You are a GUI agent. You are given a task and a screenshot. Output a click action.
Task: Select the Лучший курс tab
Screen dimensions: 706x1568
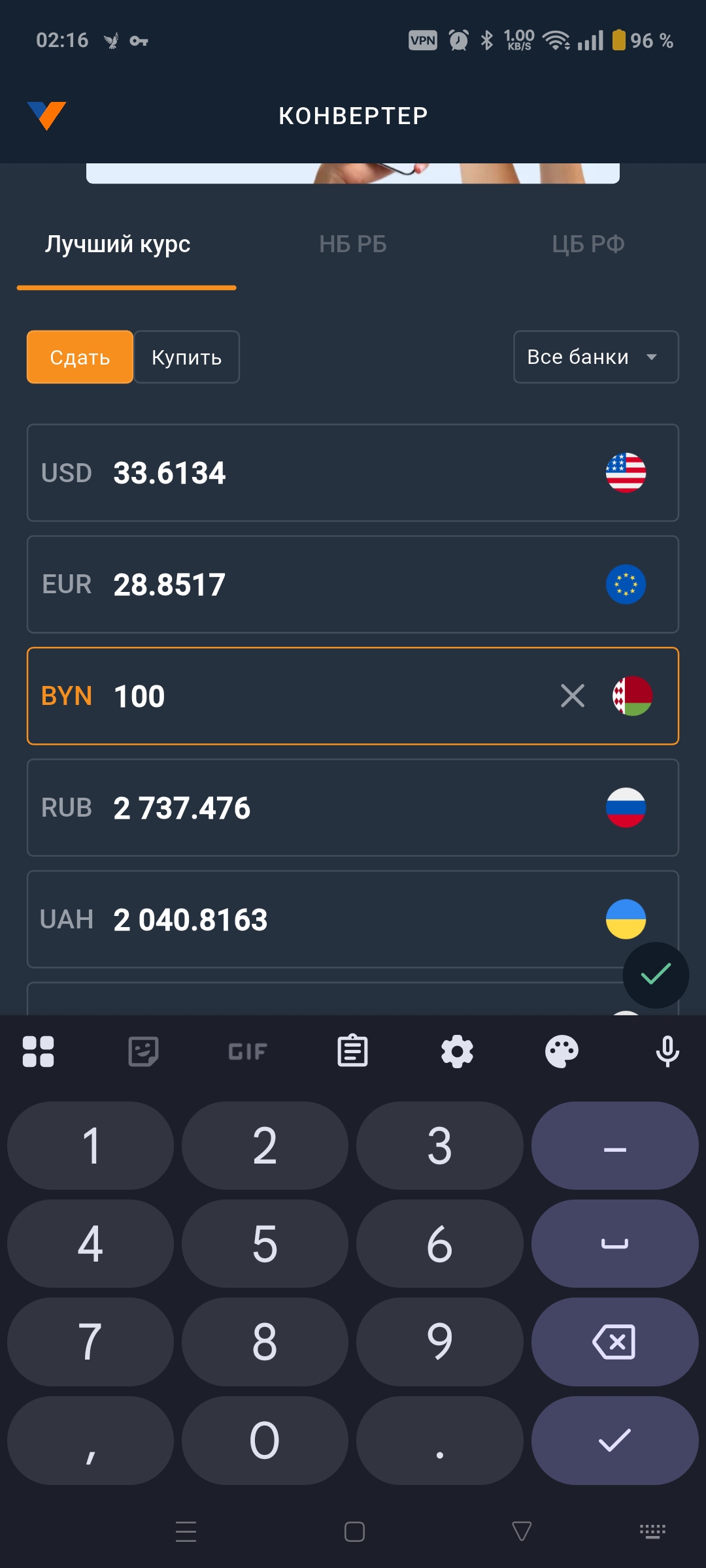118,244
